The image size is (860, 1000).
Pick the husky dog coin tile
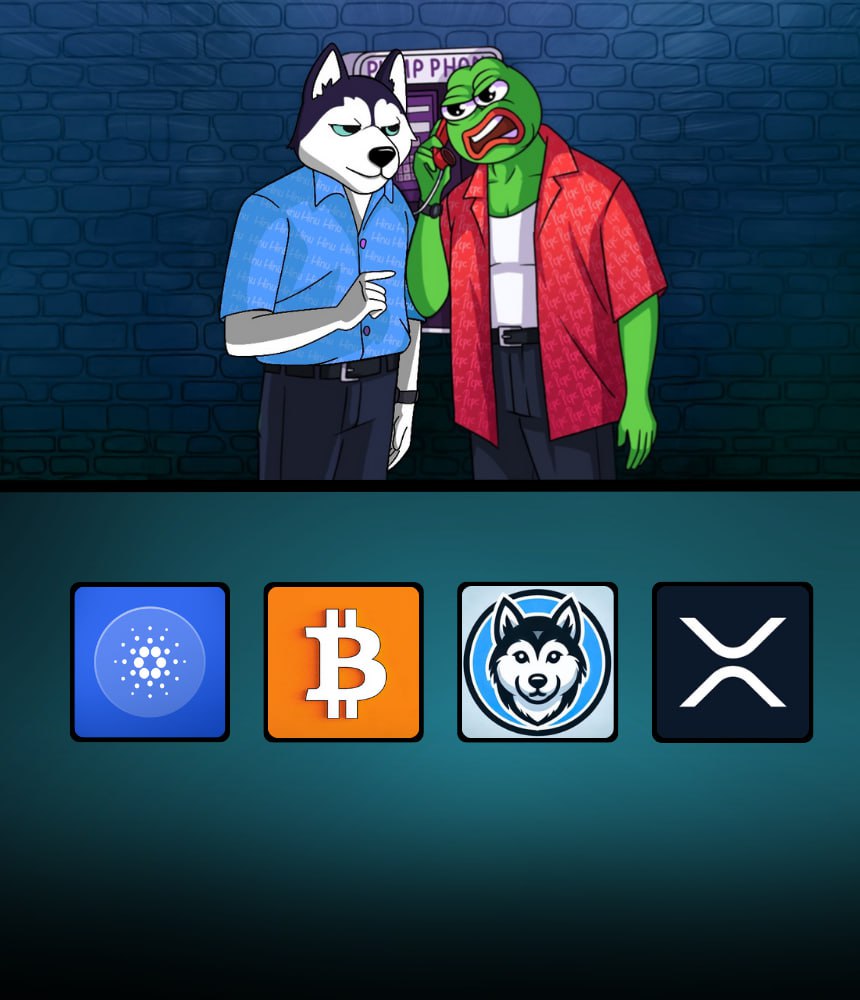click(537, 662)
